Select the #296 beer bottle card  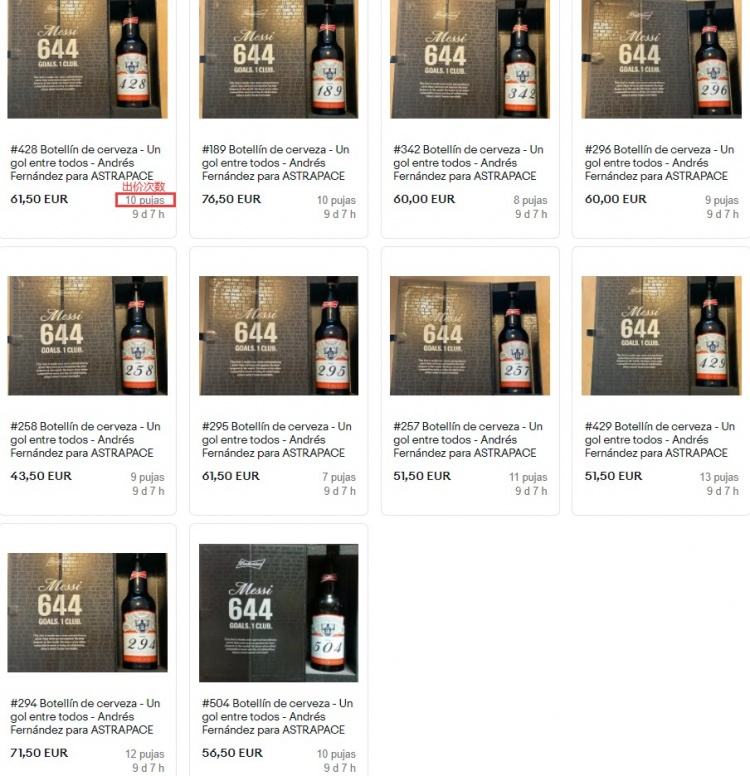tap(659, 162)
